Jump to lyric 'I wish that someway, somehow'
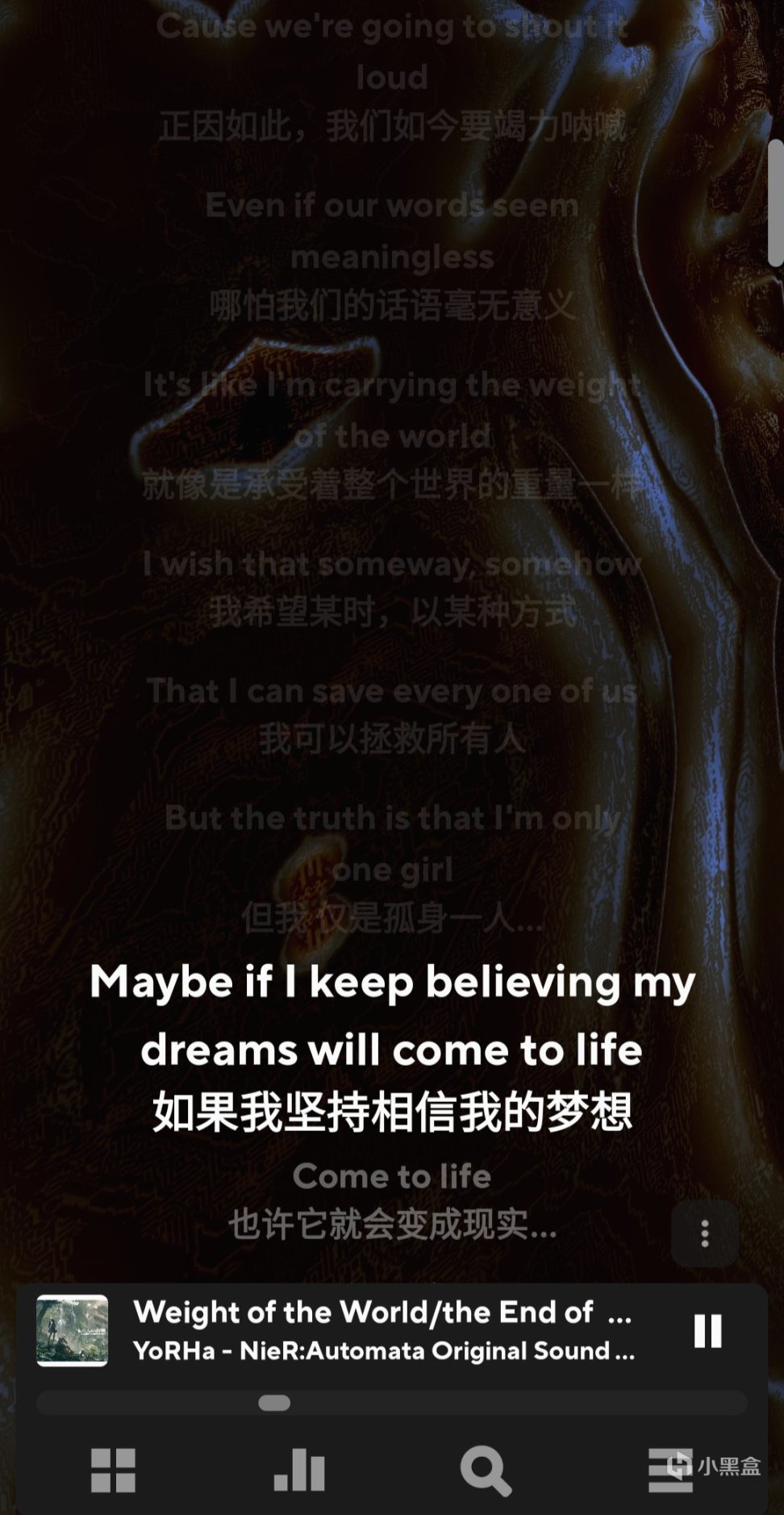 [392, 564]
